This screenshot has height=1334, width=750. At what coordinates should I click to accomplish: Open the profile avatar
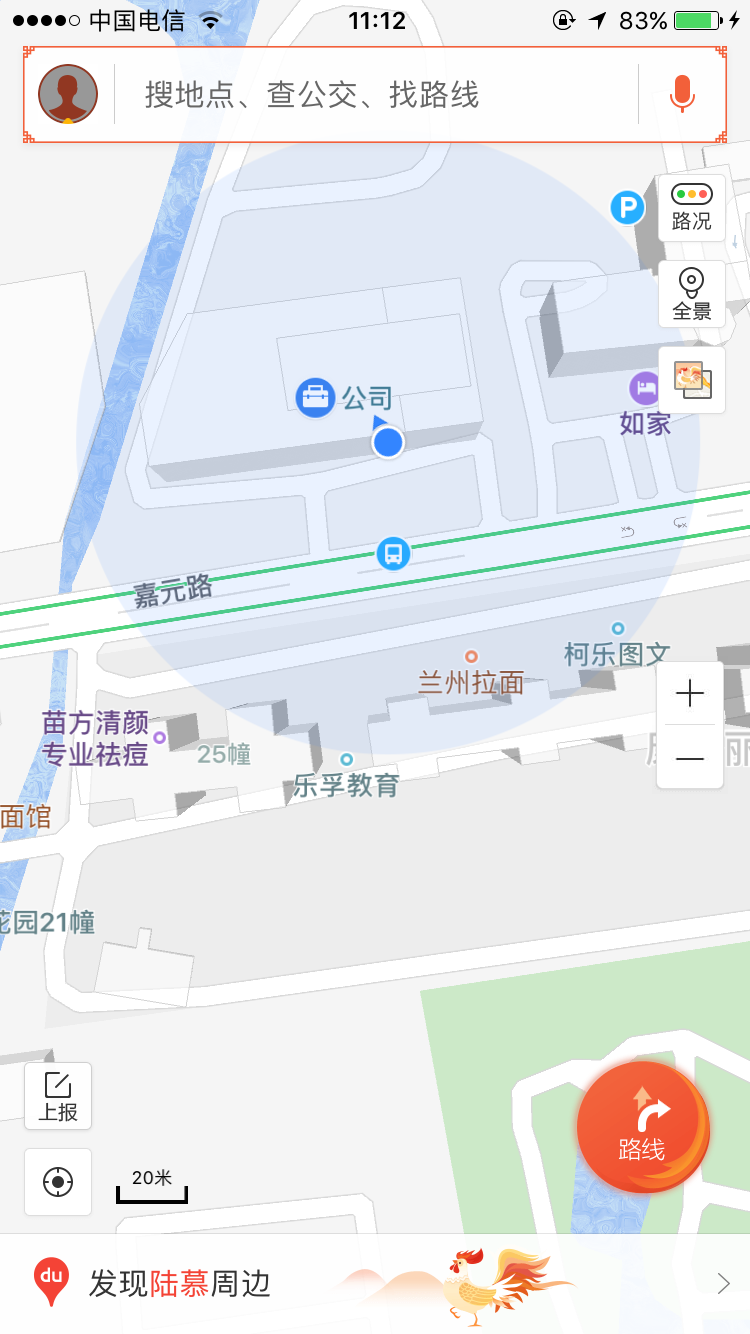tap(68, 95)
